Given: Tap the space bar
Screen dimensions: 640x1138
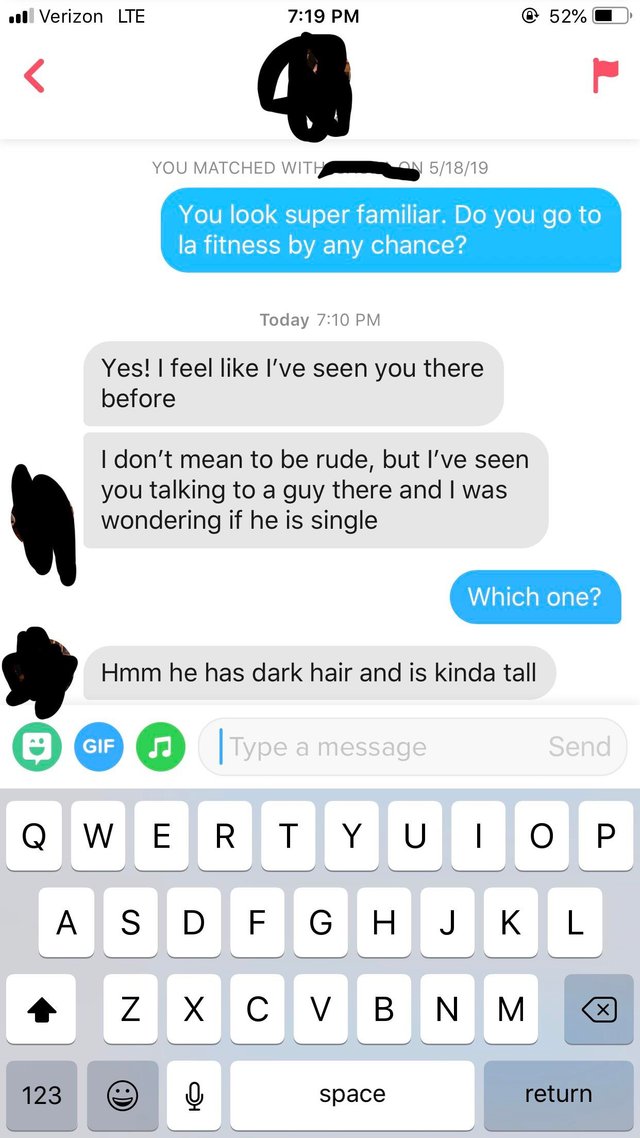Looking at the screenshot, I should click(x=352, y=1095).
